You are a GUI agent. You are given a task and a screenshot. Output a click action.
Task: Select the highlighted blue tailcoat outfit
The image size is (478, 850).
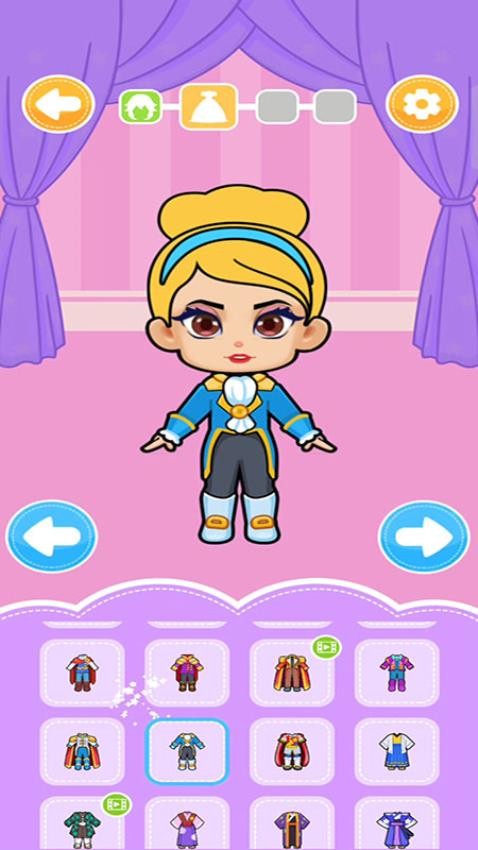click(x=187, y=751)
